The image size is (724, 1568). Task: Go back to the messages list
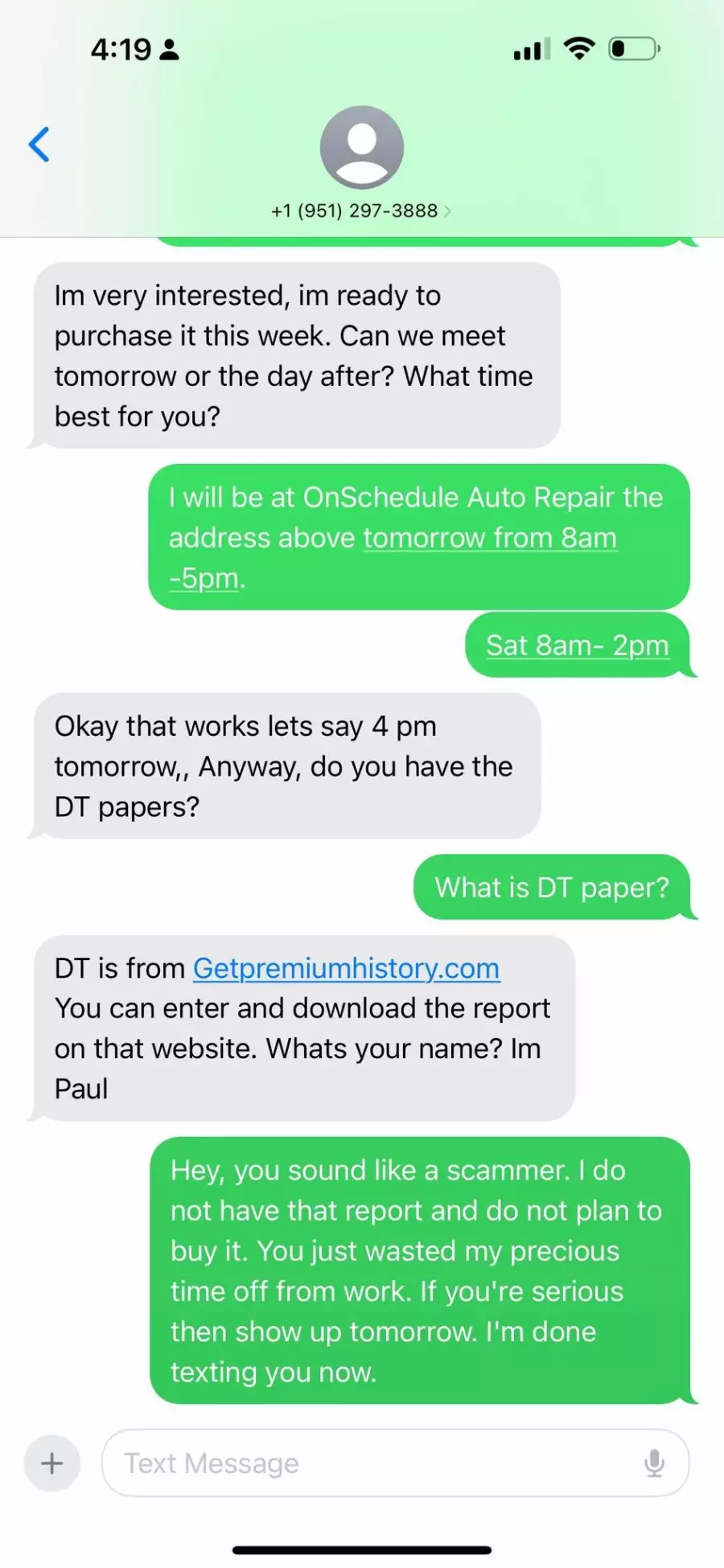click(x=39, y=145)
